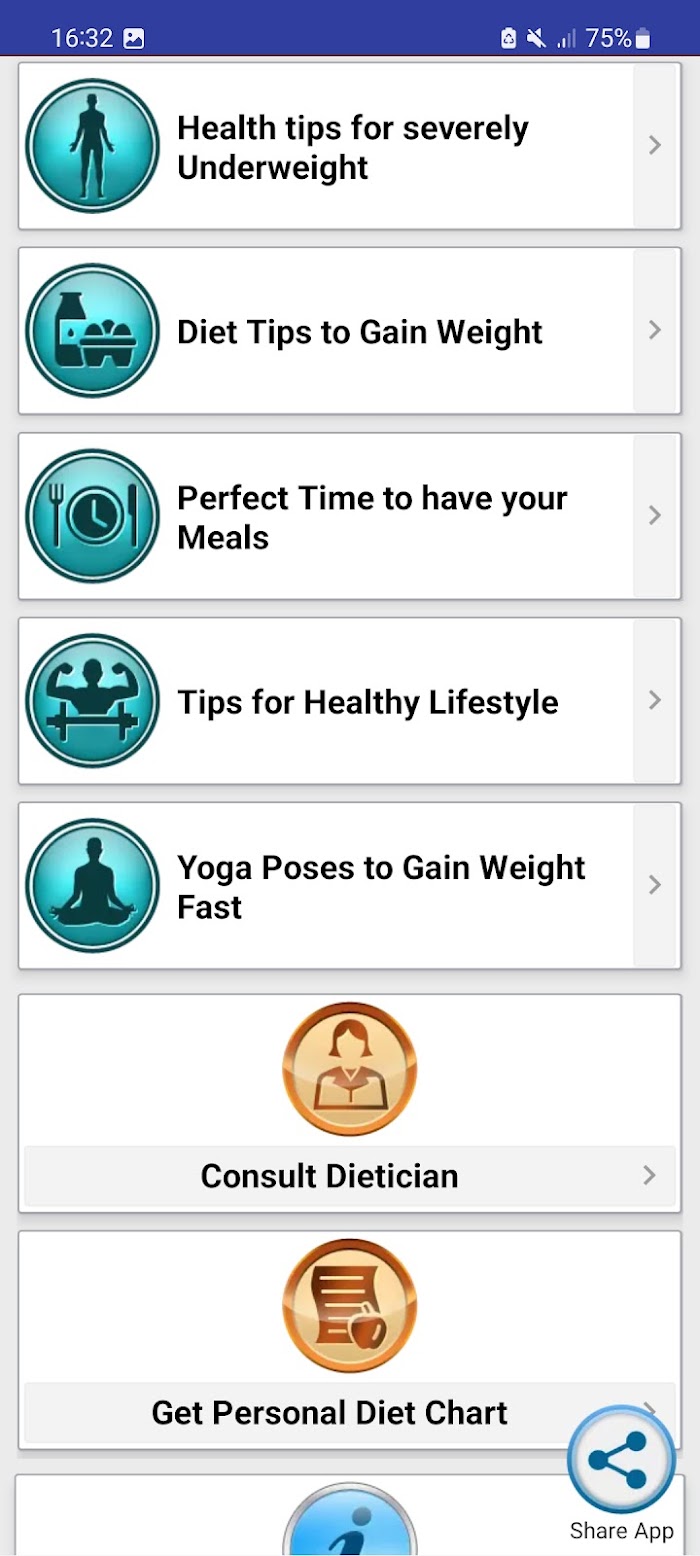This screenshot has height=1556, width=700.
Task: Open Tips for Healthy Lifestyle
Action: coord(350,701)
